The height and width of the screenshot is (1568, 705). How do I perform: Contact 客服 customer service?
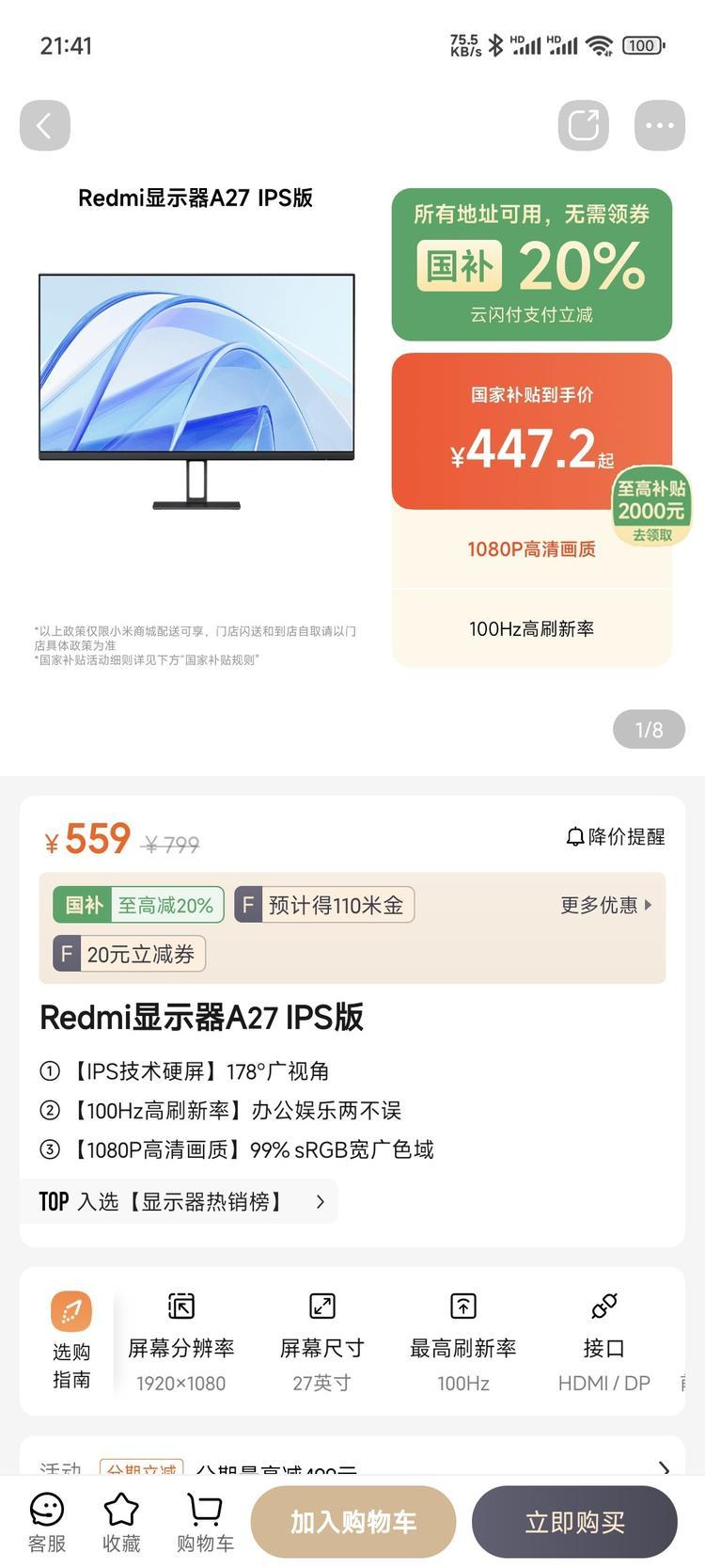coord(46,1521)
